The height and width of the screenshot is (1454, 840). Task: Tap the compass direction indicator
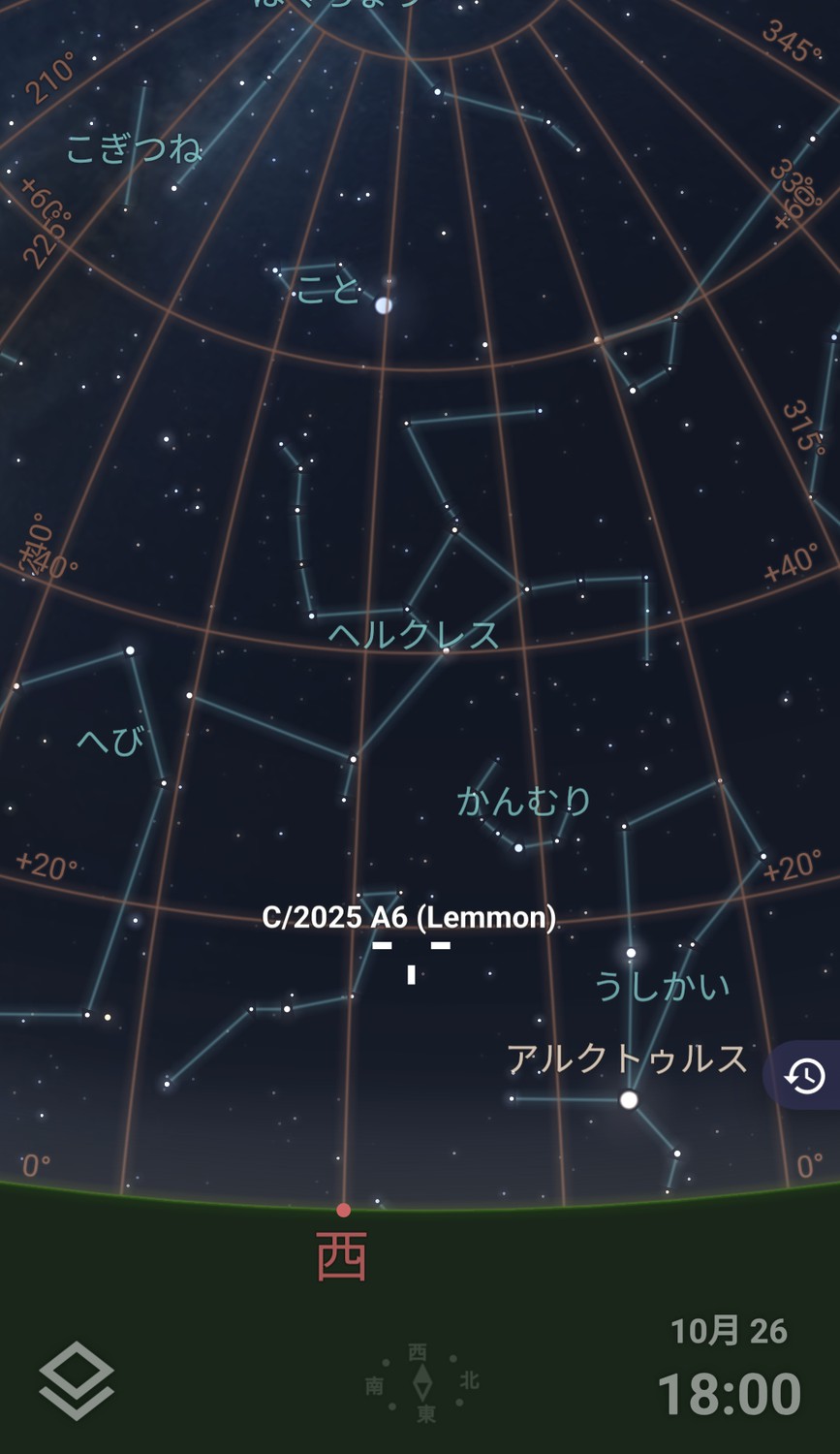click(421, 1383)
